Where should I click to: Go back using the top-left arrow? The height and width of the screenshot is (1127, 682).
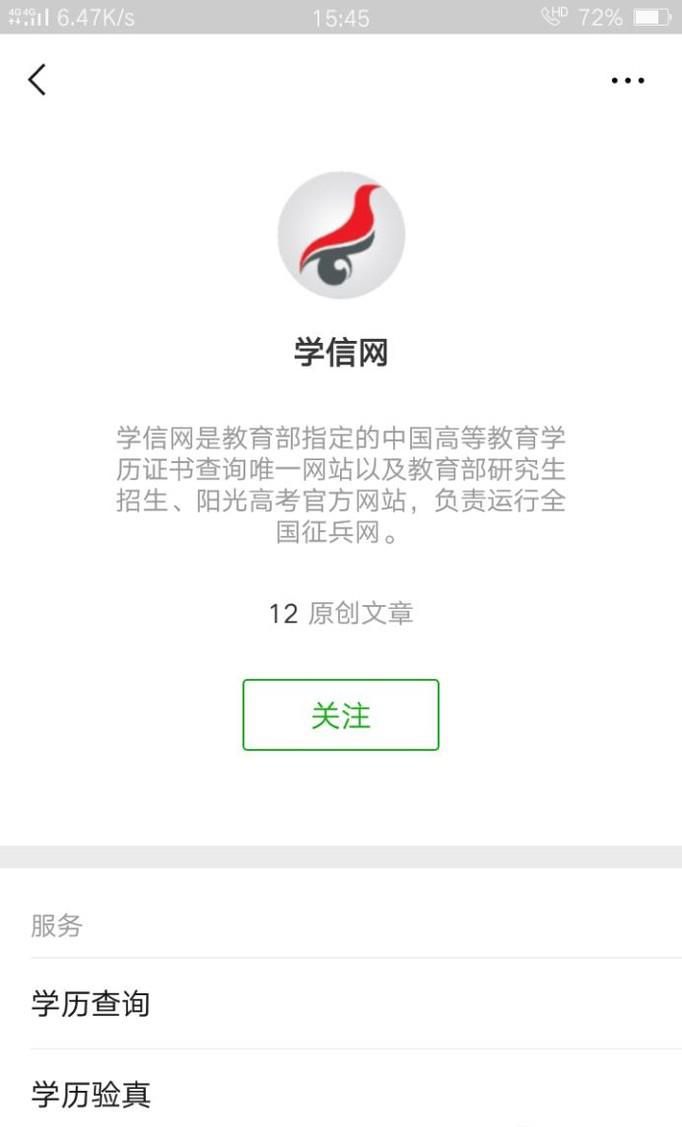click(37, 79)
